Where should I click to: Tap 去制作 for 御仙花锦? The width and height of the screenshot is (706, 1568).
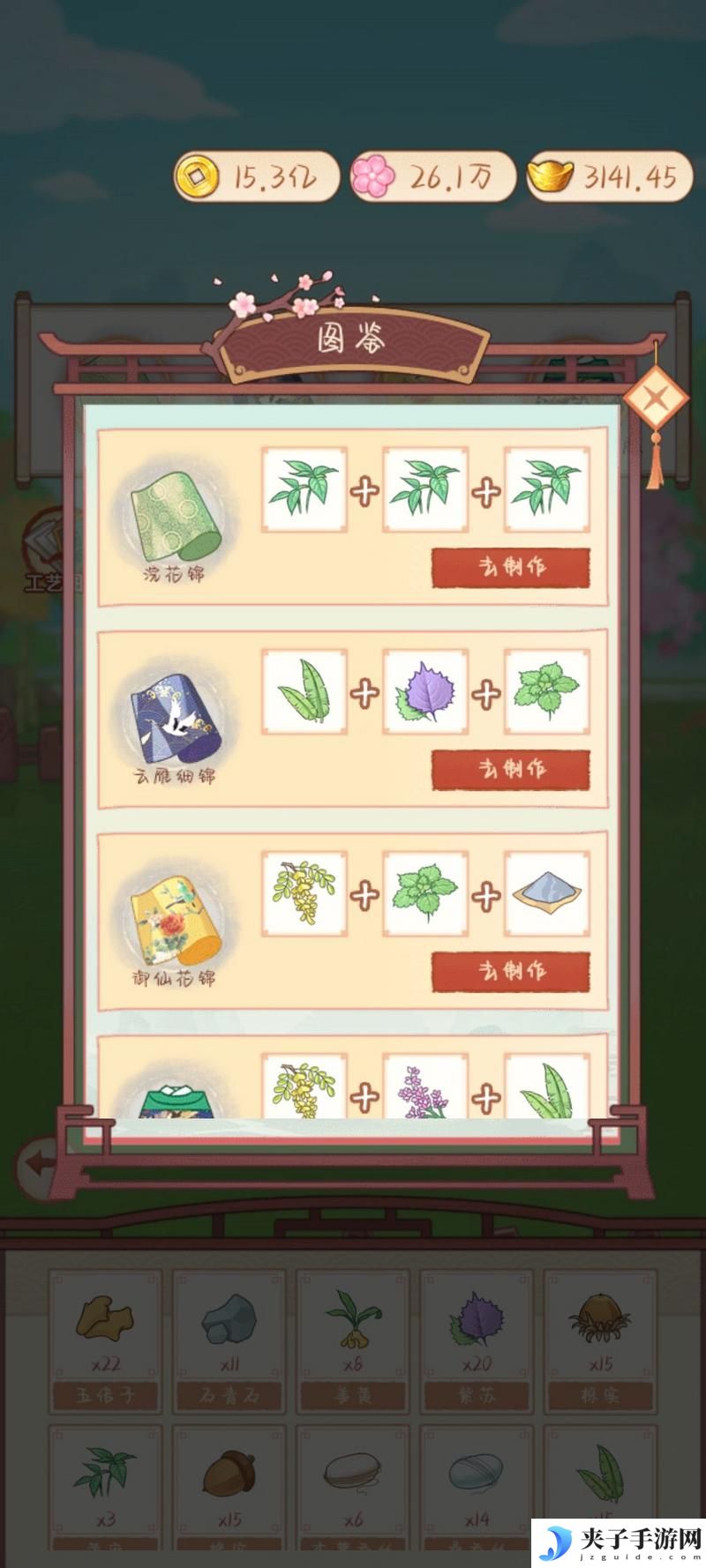[510, 971]
